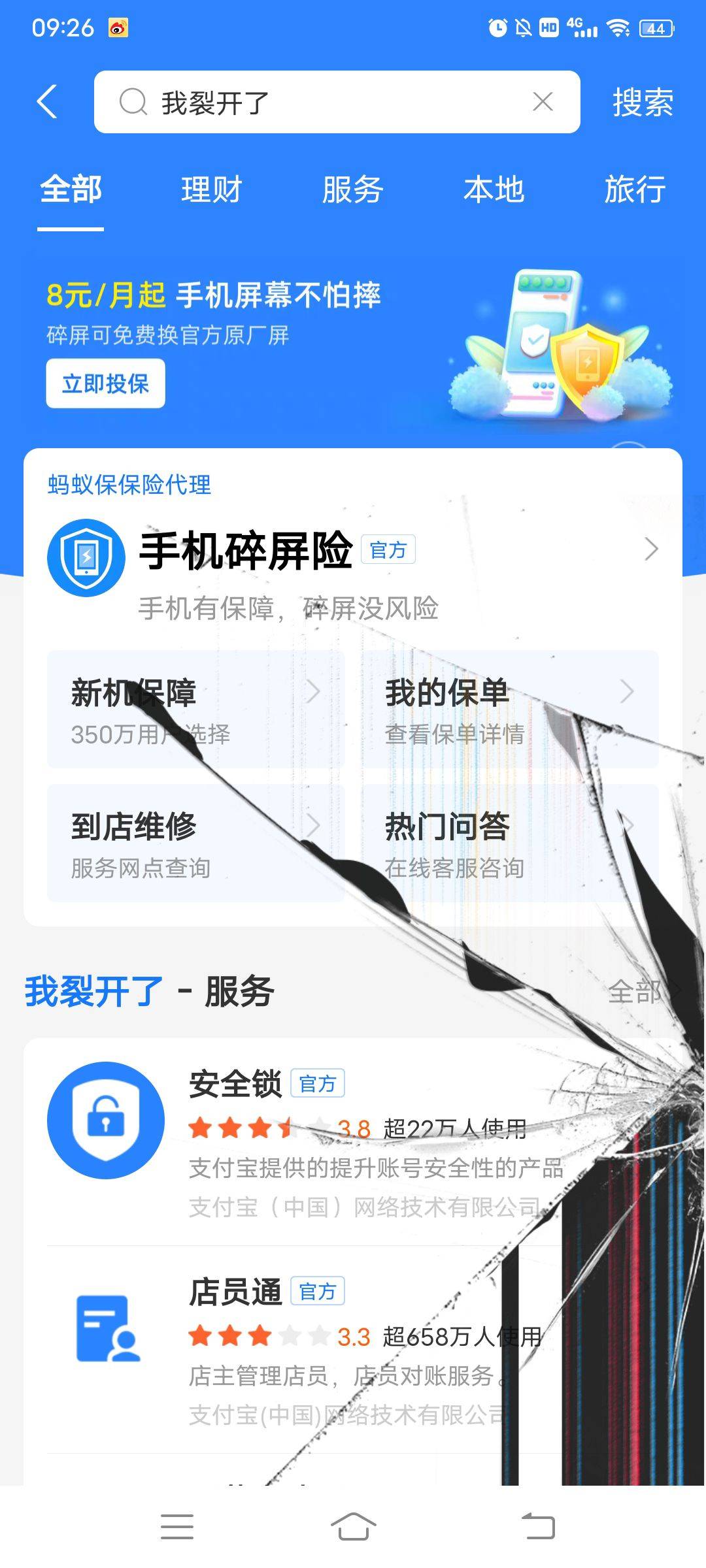Viewport: 706px width, 1568px height.
Task: Tap the search box containing 我裂开了
Action: 327,102
